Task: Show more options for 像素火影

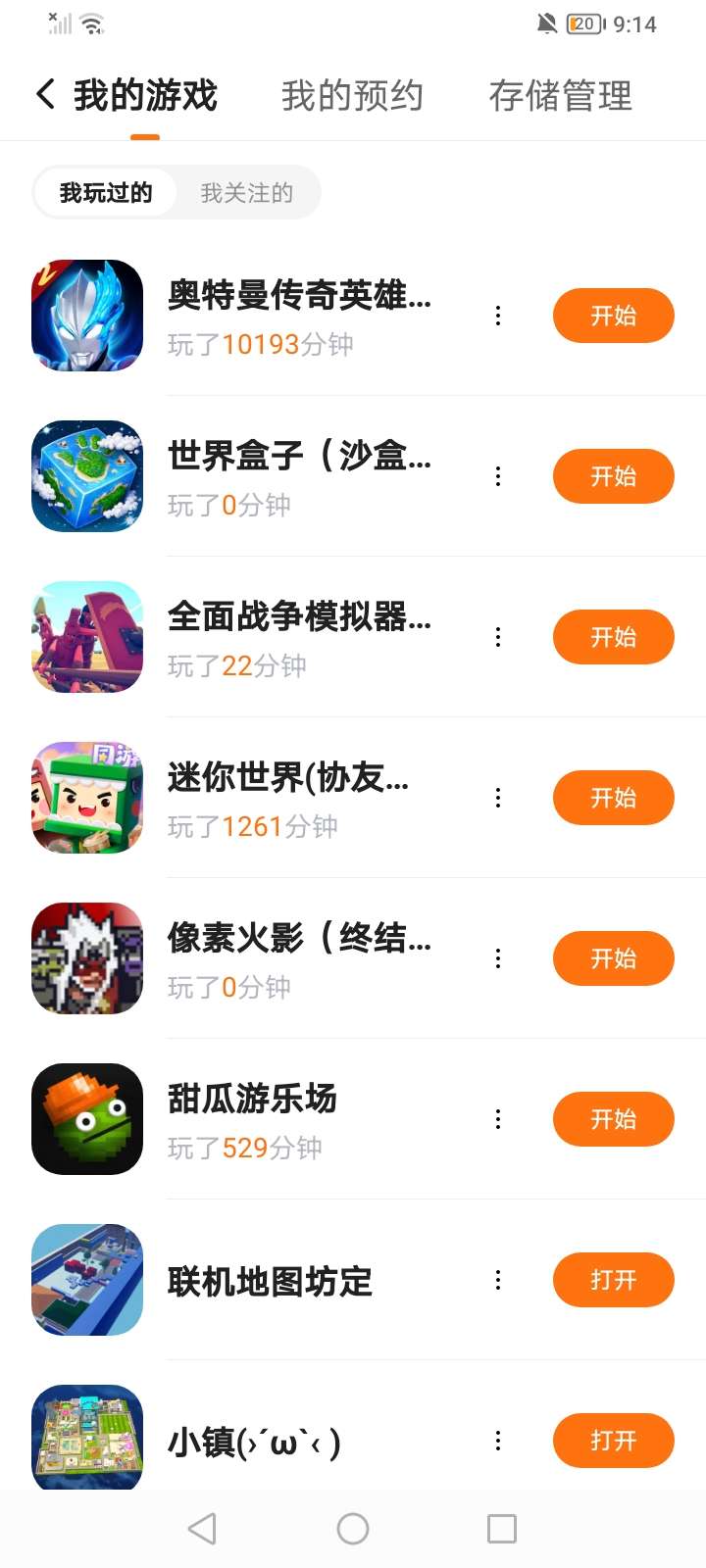Action: [x=498, y=958]
